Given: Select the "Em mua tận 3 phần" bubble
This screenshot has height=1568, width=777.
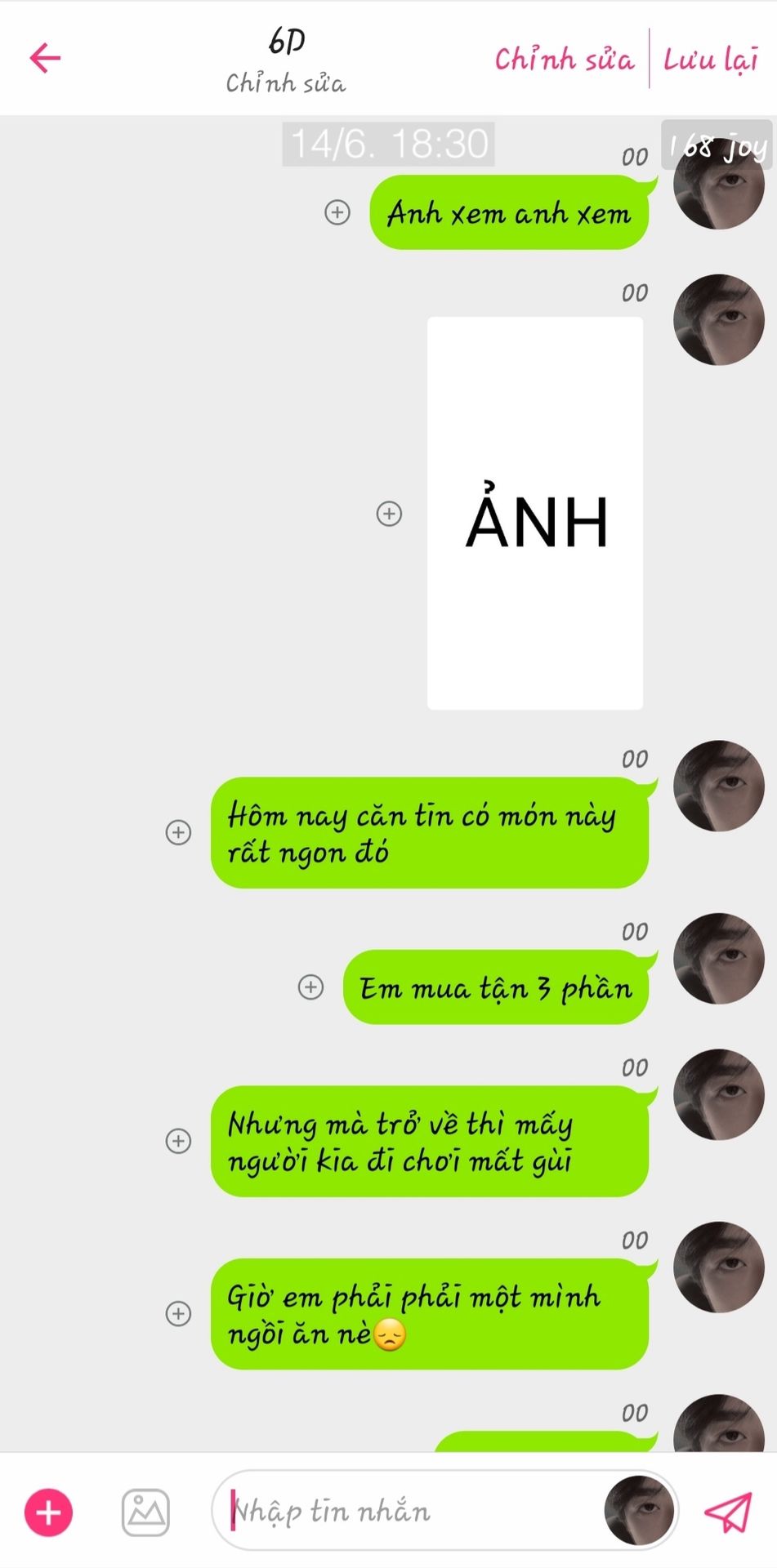Looking at the screenshot, I should click(496, 987).
